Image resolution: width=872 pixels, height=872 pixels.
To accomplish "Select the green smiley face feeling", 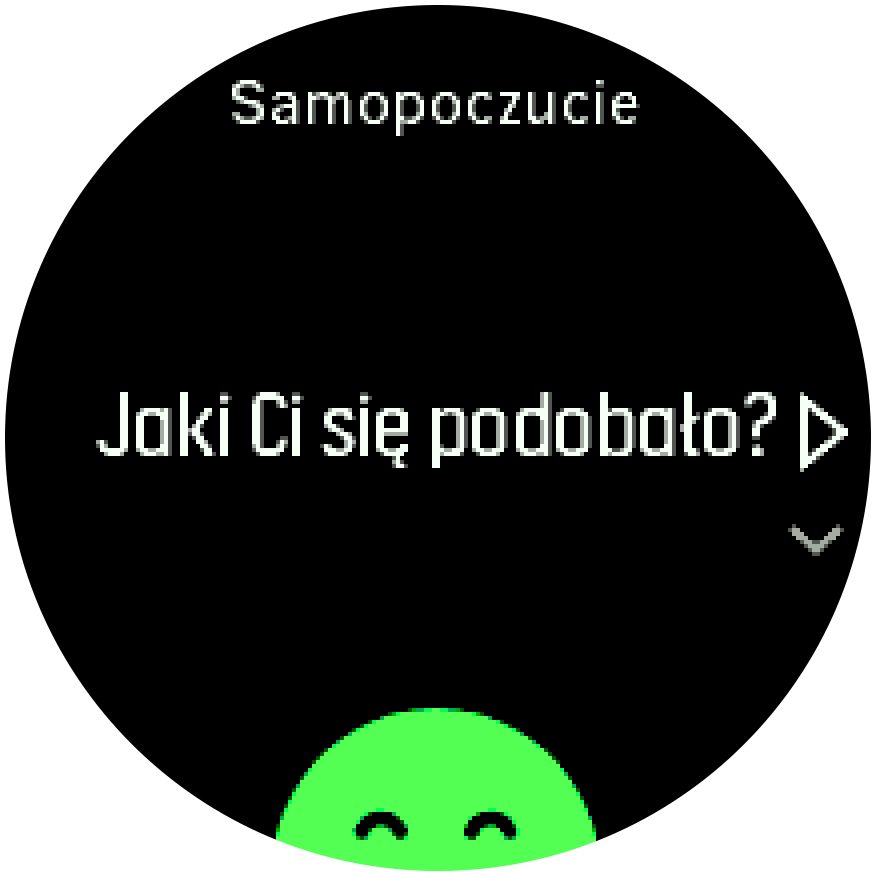I will 436,790.
